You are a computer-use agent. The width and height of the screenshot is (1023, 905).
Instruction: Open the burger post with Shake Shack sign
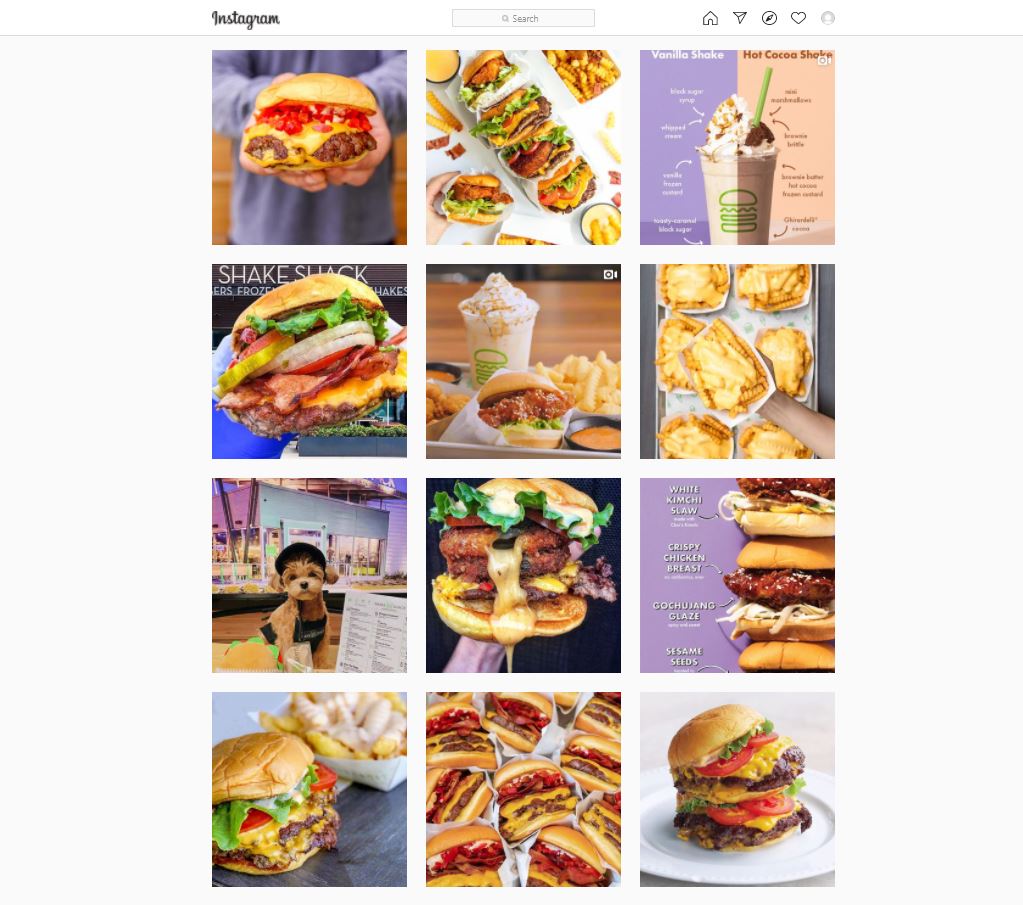tap(309, 361)
